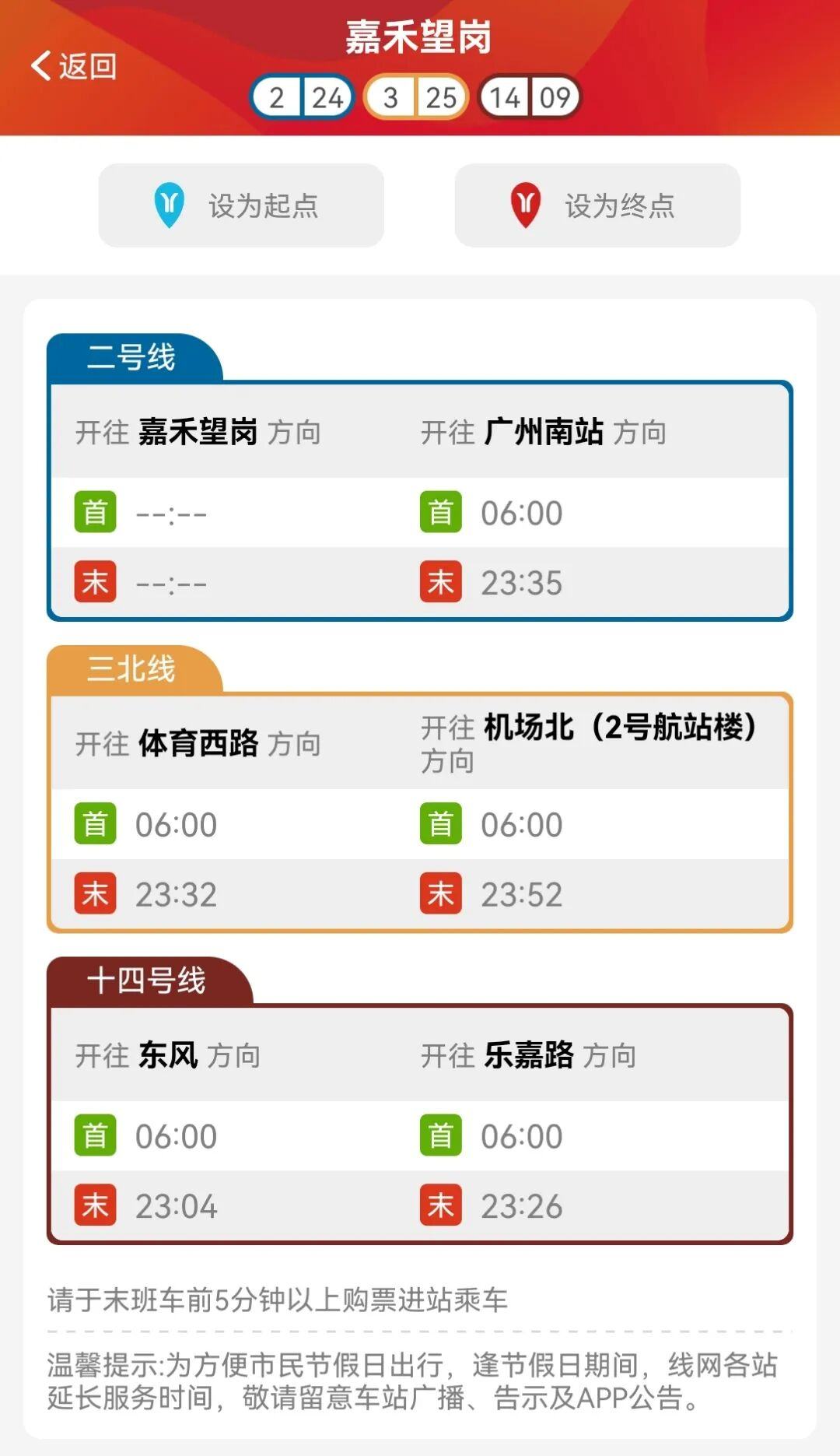The width and height of the screenshot is (840, 1456).
Task: Select the green 首 first-train icon on Line 2
Action: 94,512
